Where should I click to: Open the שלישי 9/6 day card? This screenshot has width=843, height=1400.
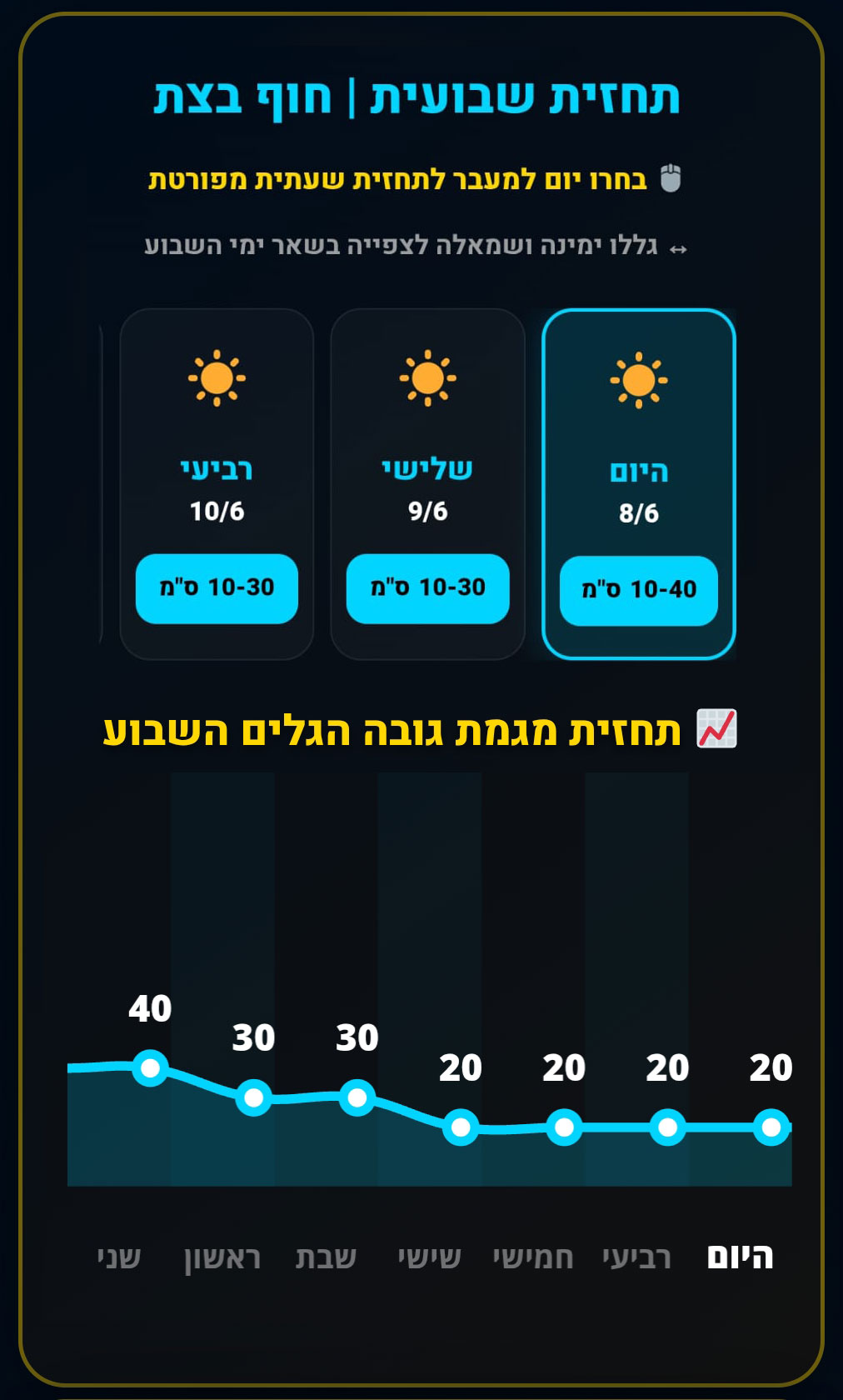click(x=427, y=484)
